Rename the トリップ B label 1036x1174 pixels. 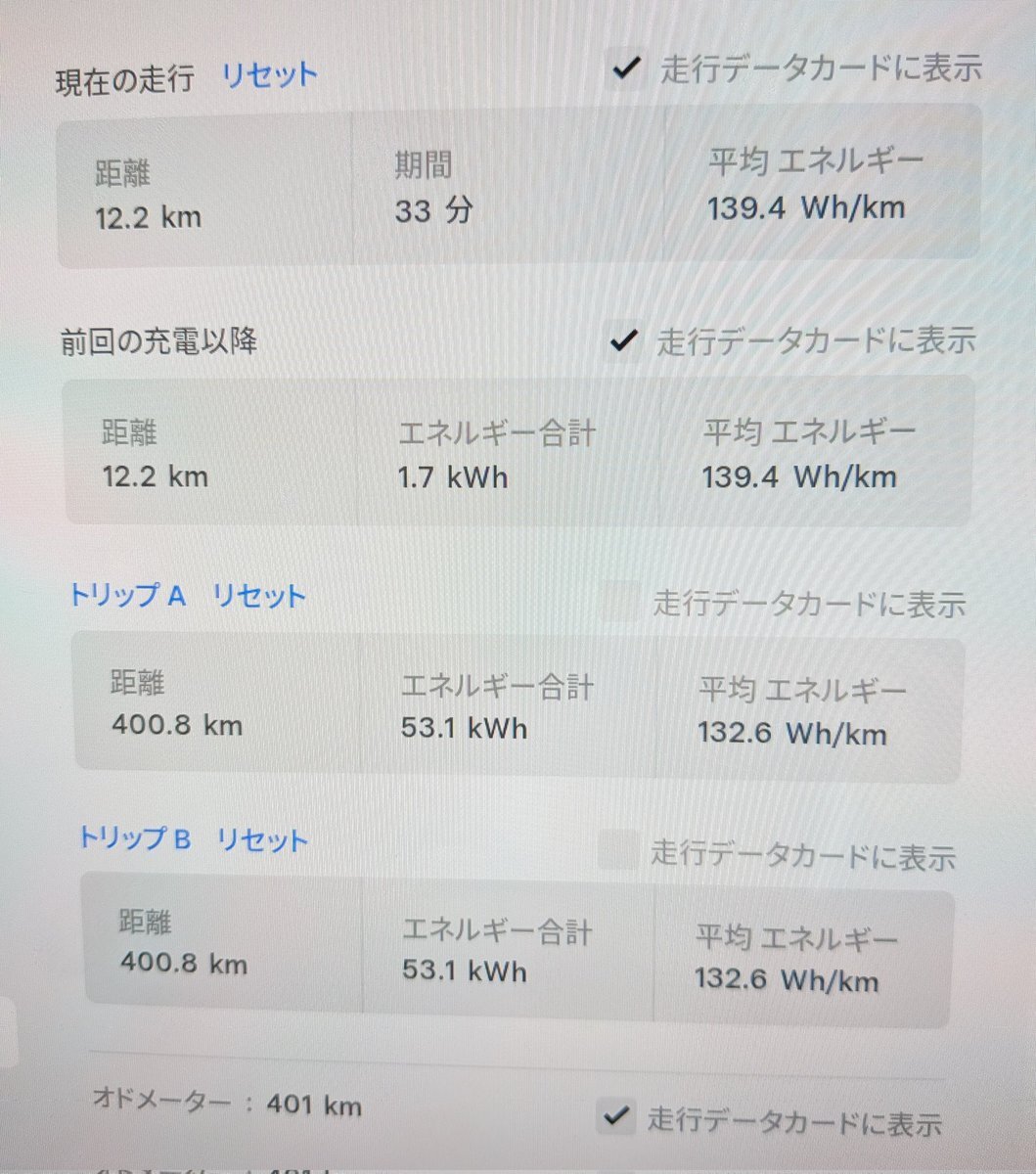(x=134, y=838)
